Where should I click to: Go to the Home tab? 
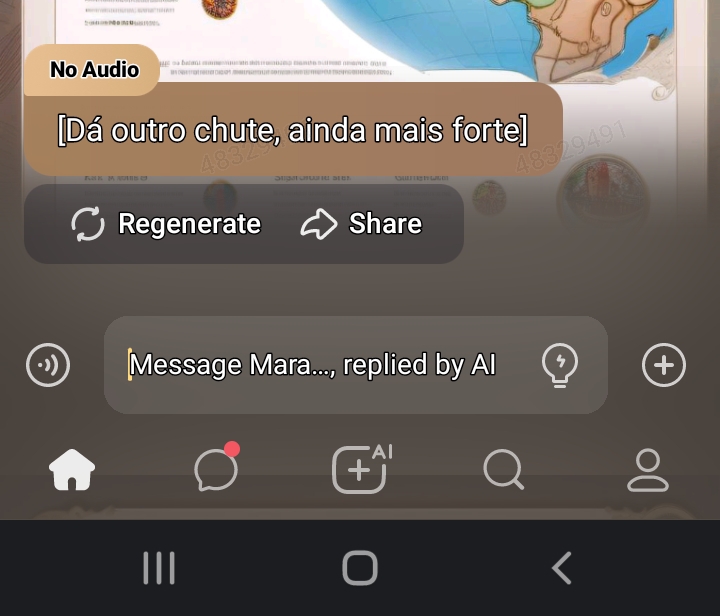click(x=72, y=469)
